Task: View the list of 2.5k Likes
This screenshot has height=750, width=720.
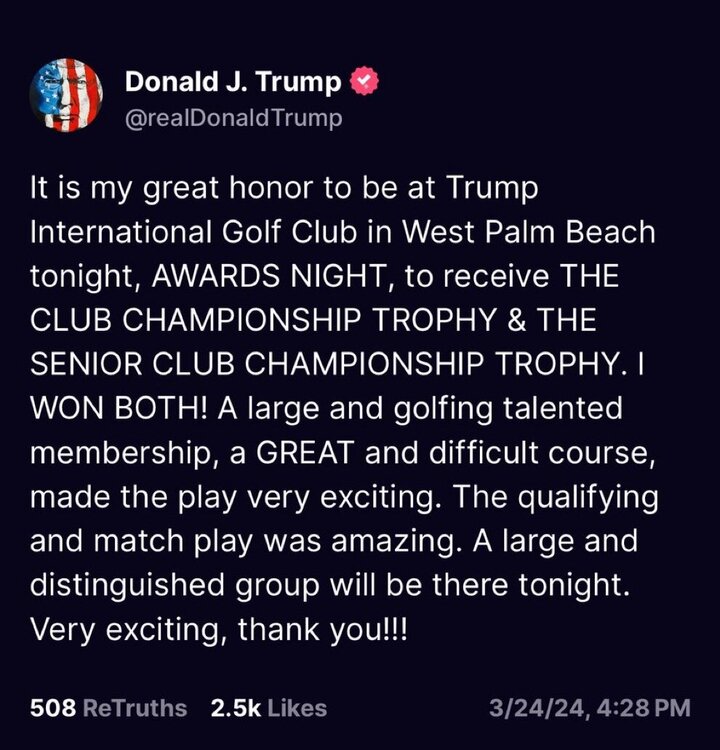Action: (268, 708)
